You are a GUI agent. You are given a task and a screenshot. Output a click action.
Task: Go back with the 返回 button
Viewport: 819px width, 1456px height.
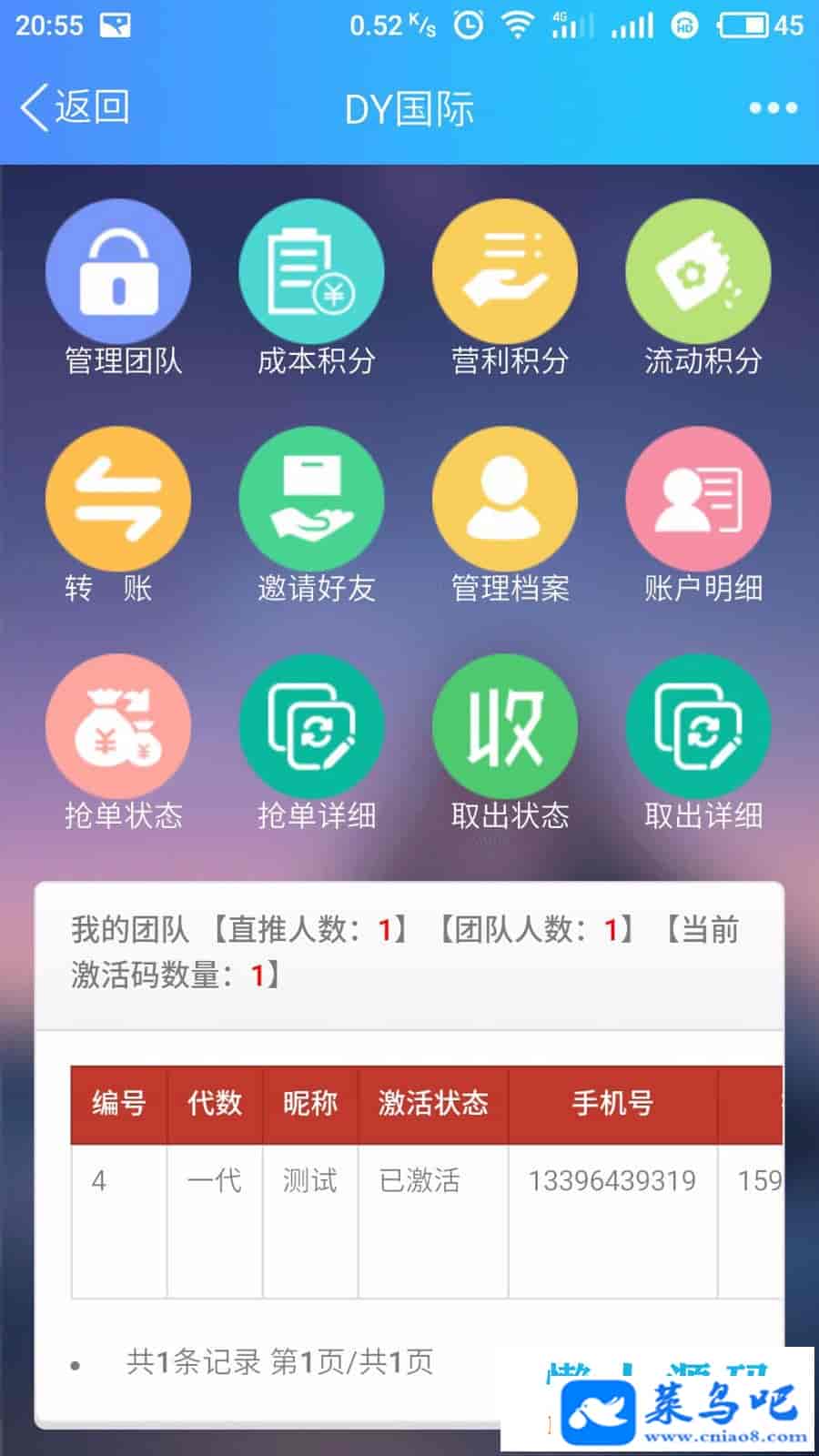75,108
